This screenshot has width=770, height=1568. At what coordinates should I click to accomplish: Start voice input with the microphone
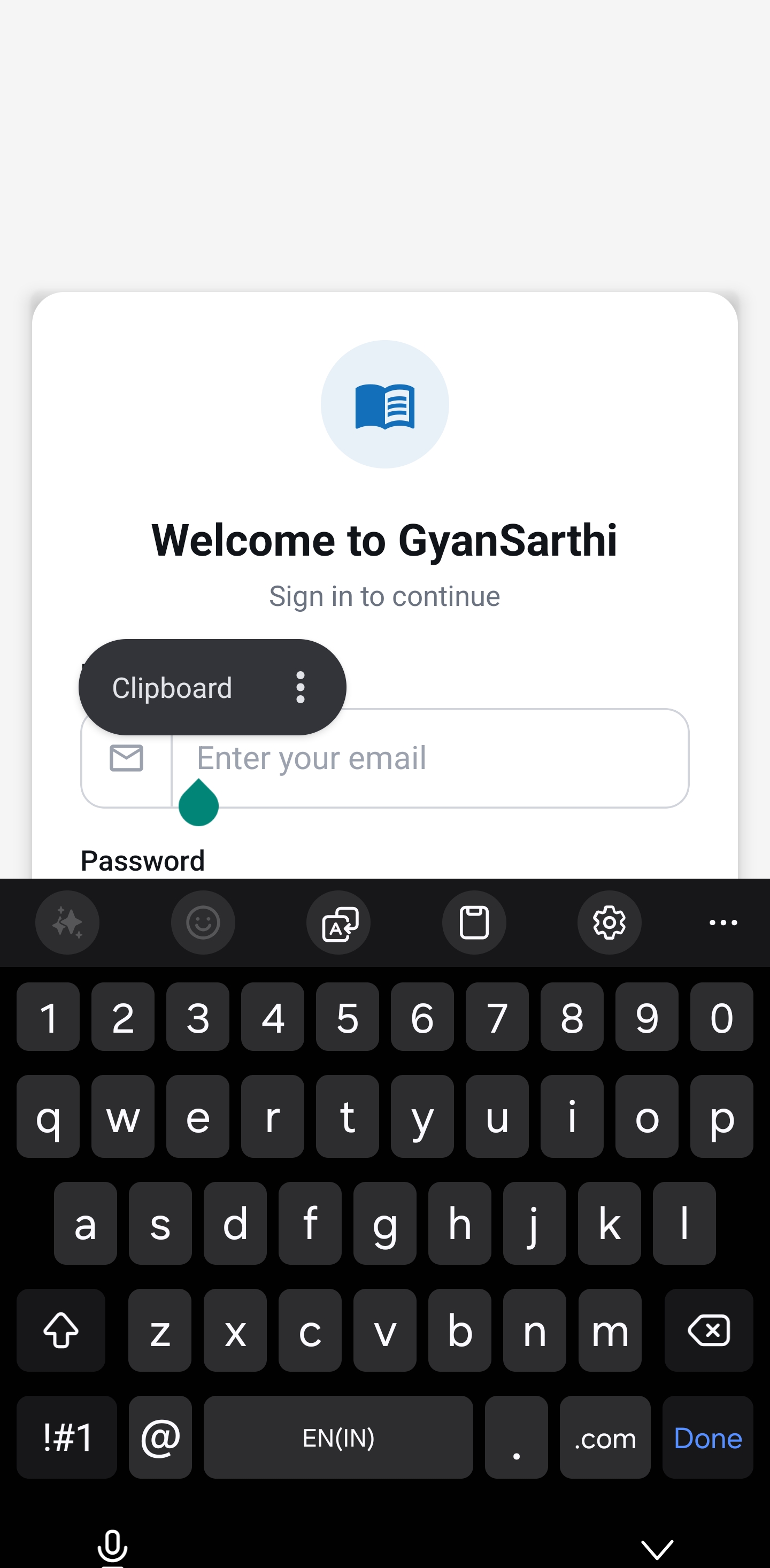tap(113, 1547)
